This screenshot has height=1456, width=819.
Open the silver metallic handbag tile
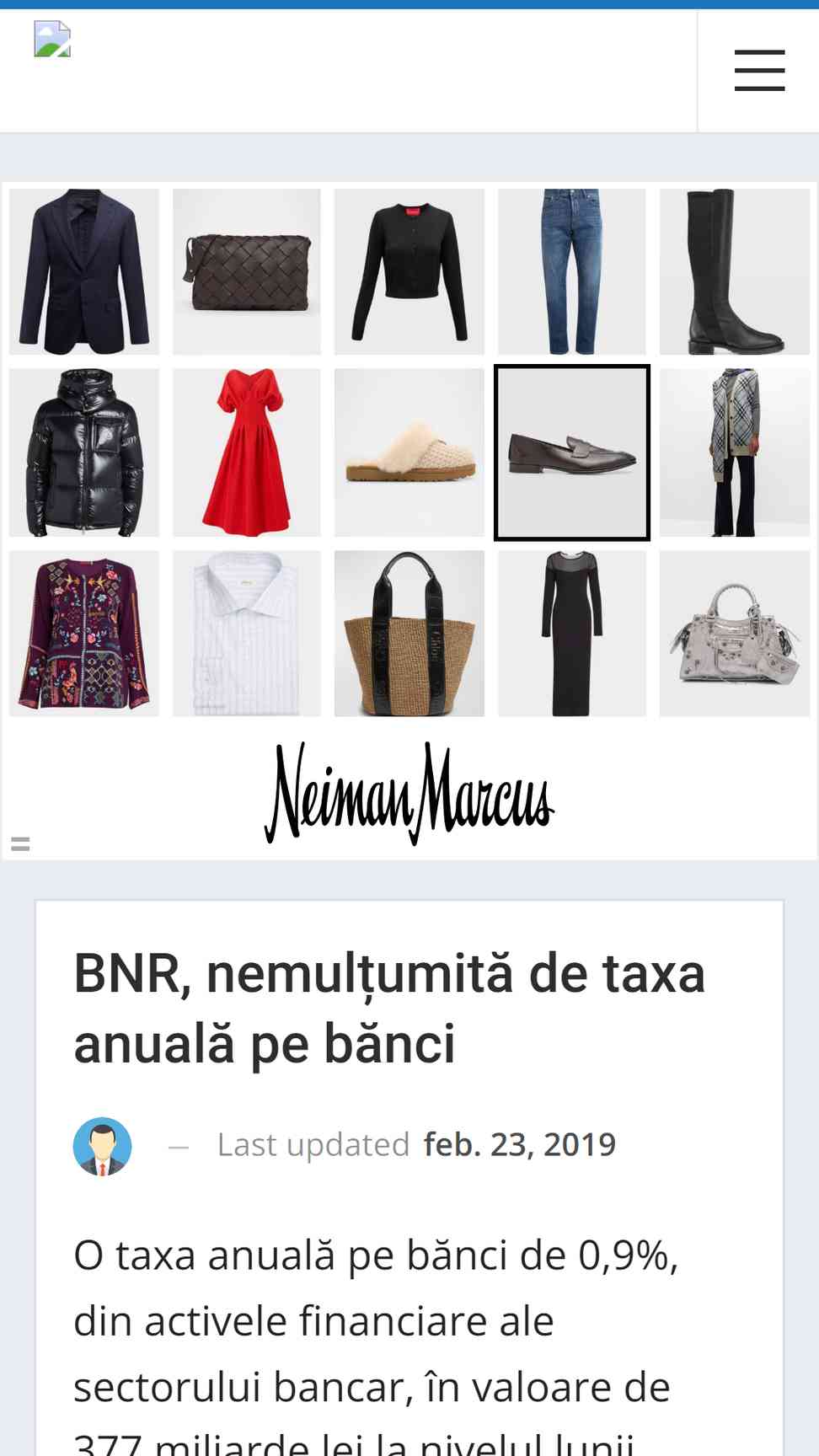[x=735, y=634]
